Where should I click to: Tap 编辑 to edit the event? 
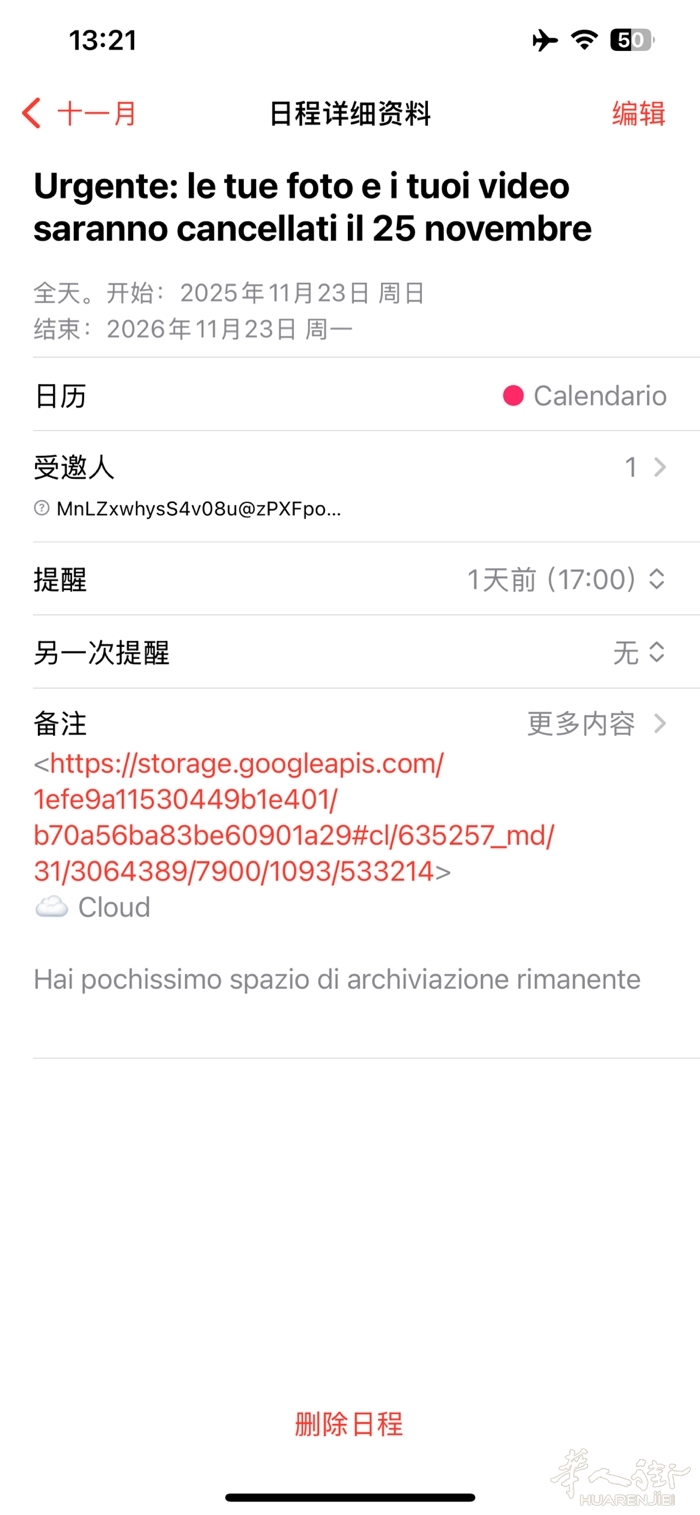coord(638,114)
